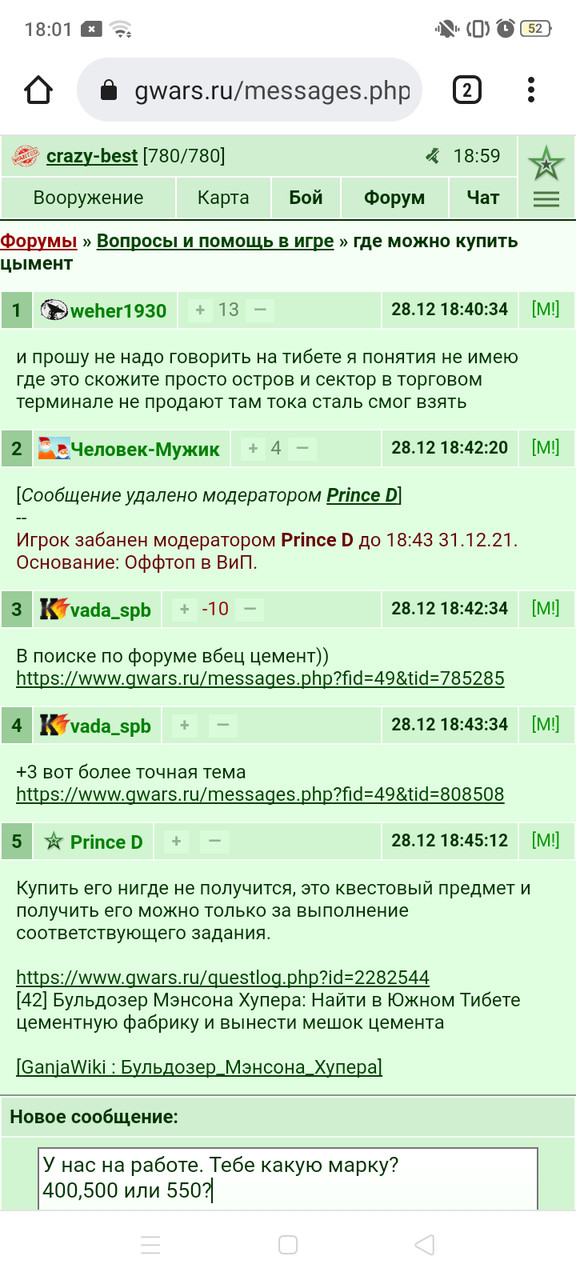This screenshot has height=1280, width=576.
Task: Report message 3 via [M!] link
Action: click(546, 608)
